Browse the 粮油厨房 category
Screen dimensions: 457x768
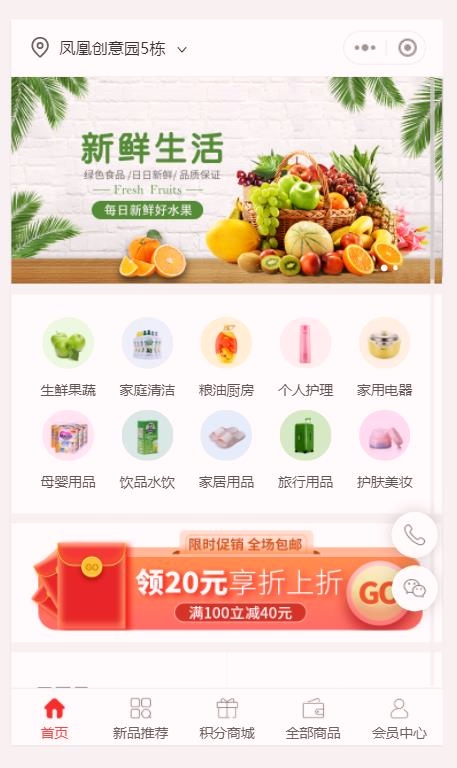click(x=226, y=358)
